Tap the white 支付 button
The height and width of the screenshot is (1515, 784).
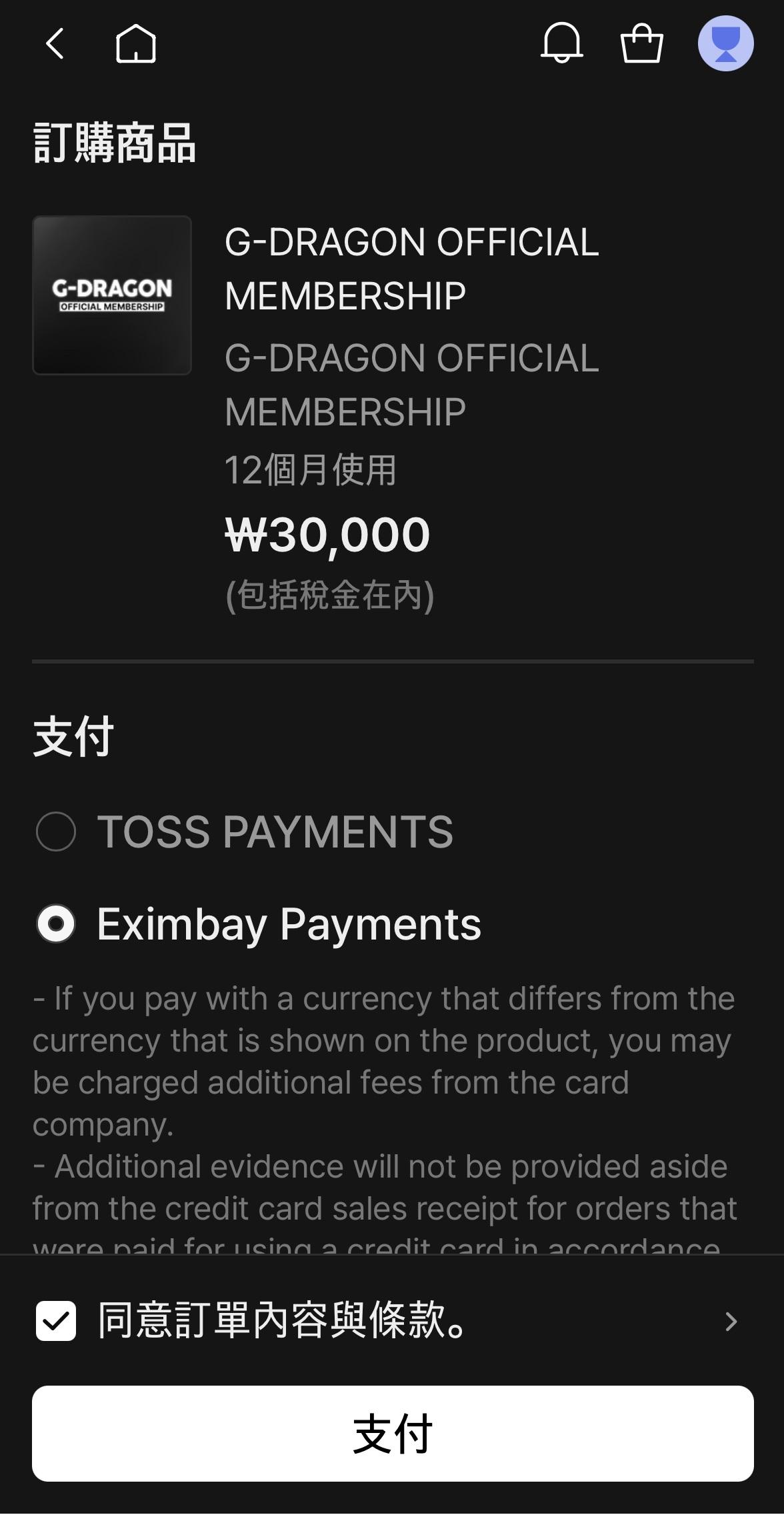click(393, 1434)
